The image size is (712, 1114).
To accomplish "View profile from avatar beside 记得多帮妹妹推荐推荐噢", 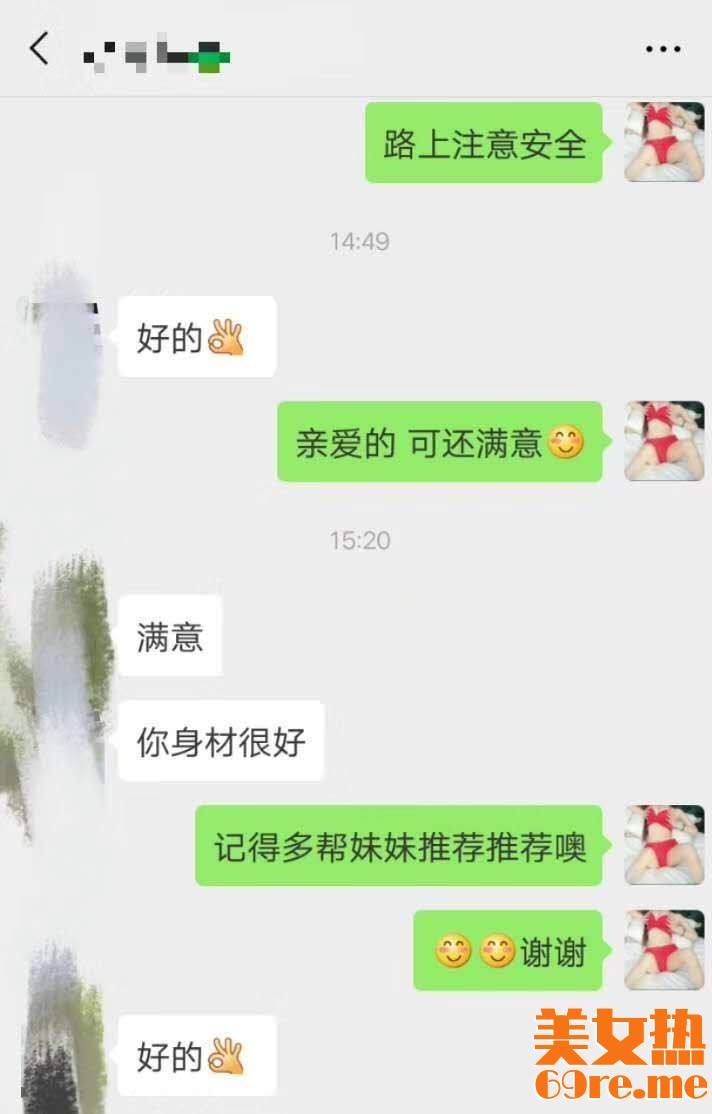I will pyautogui.click(x=664, y=845).
